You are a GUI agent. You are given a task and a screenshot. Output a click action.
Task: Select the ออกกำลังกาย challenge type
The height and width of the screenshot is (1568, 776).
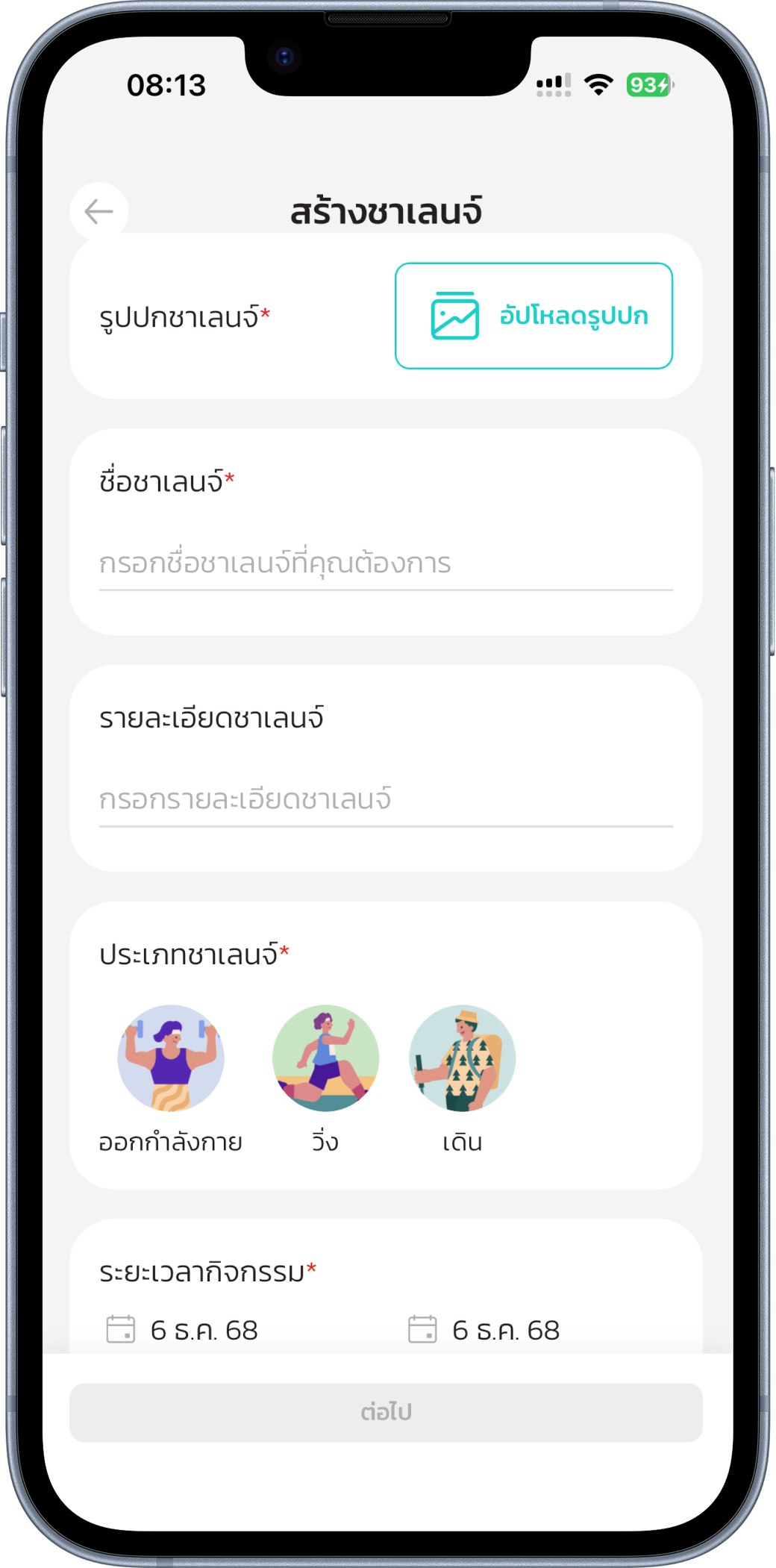pyautogui.click(x=171, y=1058)
